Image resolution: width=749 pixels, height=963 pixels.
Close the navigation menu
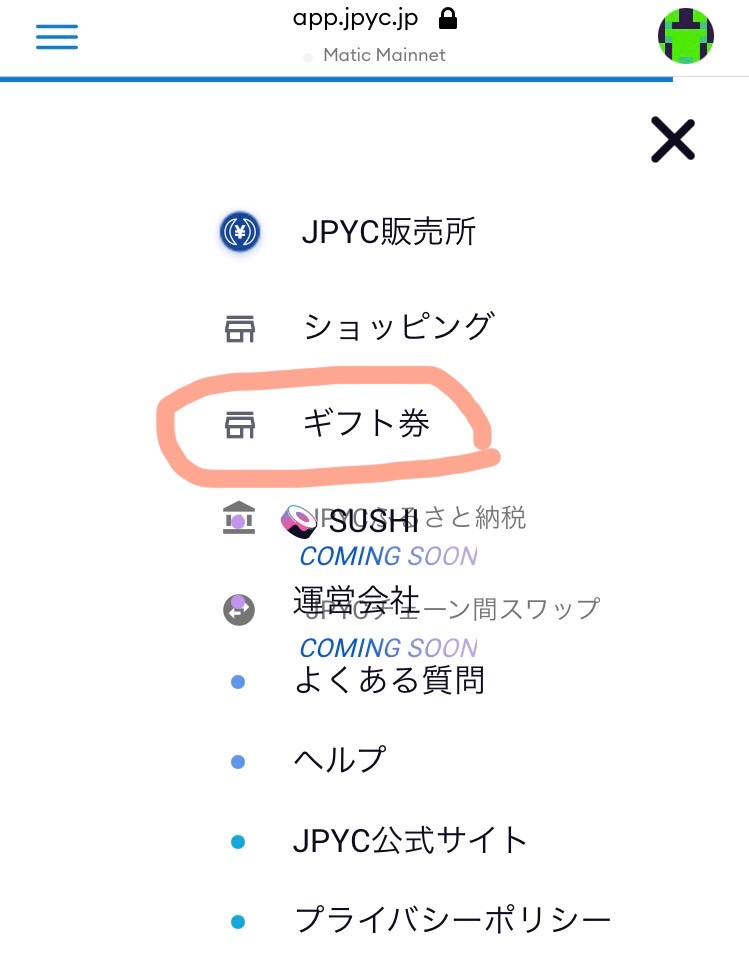point(672,139)
